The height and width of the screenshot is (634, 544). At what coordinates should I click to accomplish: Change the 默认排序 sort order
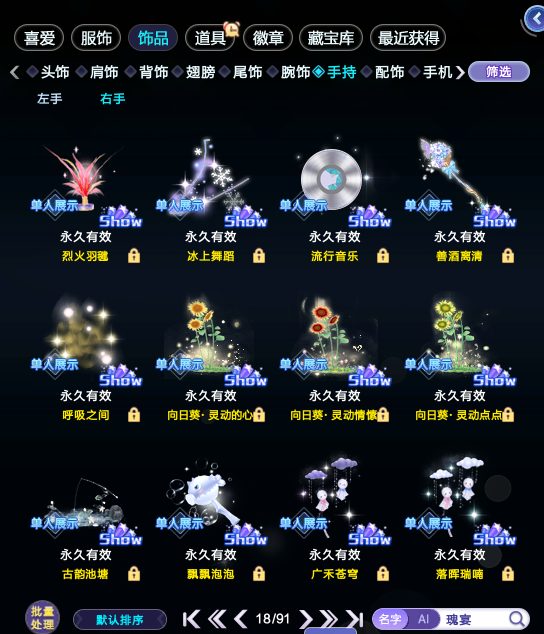[x=120, y=620]
